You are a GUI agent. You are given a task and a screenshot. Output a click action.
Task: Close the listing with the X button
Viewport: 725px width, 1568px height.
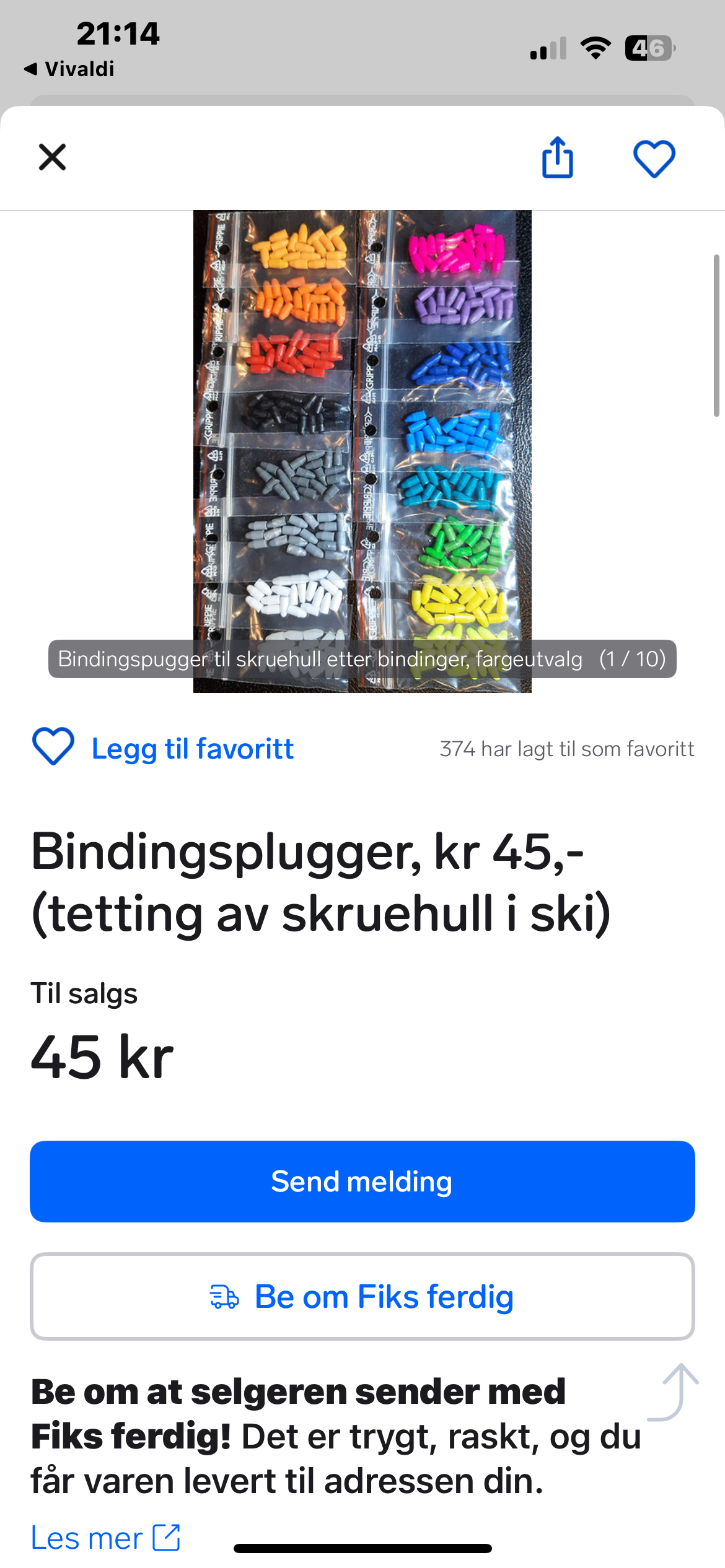click(x=52, y=157)
